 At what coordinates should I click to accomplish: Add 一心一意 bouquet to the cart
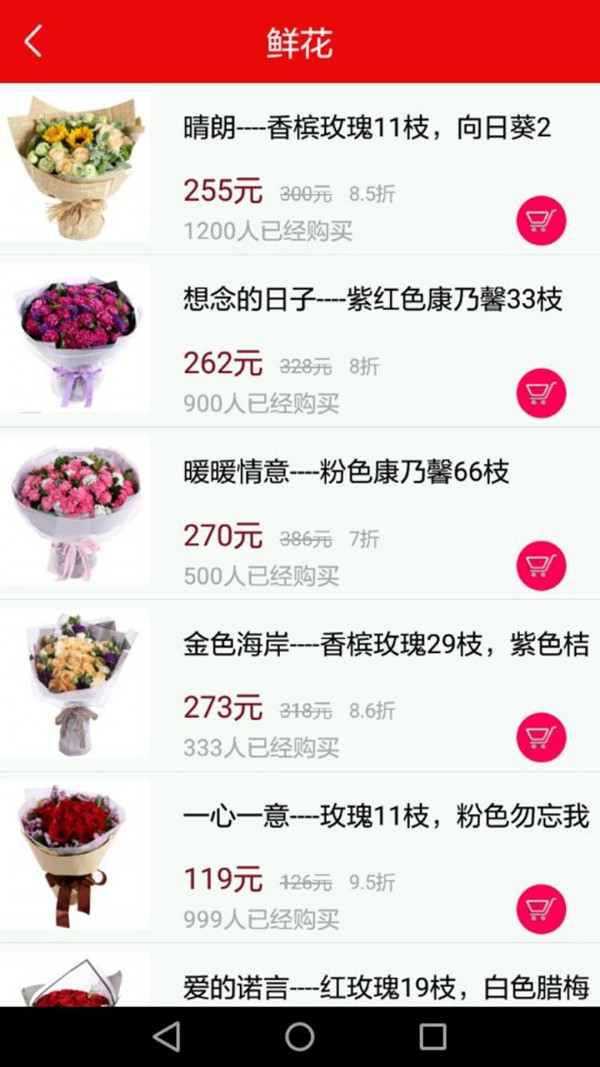[x=541, y=909]
